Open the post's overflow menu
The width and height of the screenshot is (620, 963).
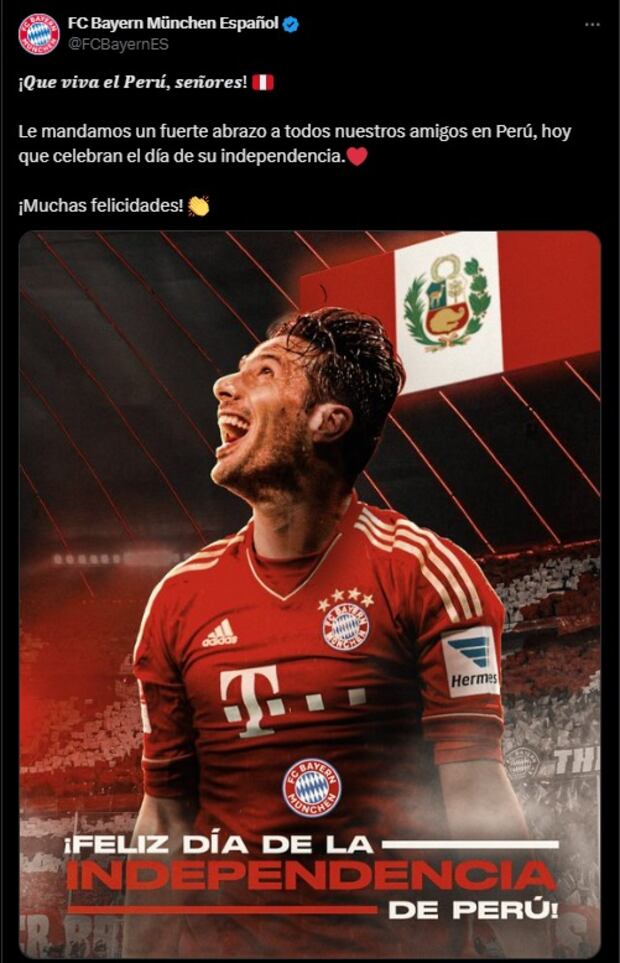pos(592,22)
